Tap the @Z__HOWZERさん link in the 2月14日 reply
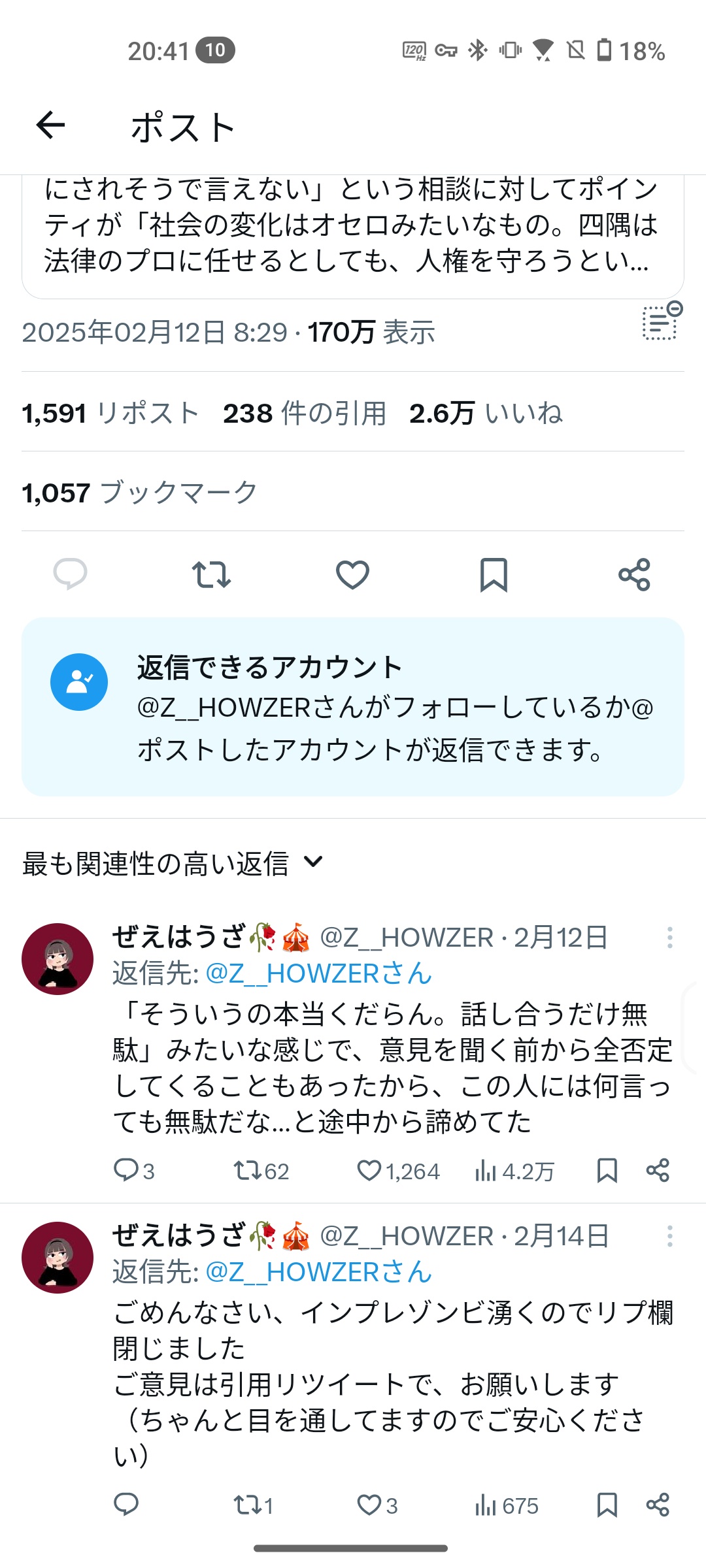The width and height of the screenshot is (706, 1568). pyautogui.click(x=318, y=1272)
